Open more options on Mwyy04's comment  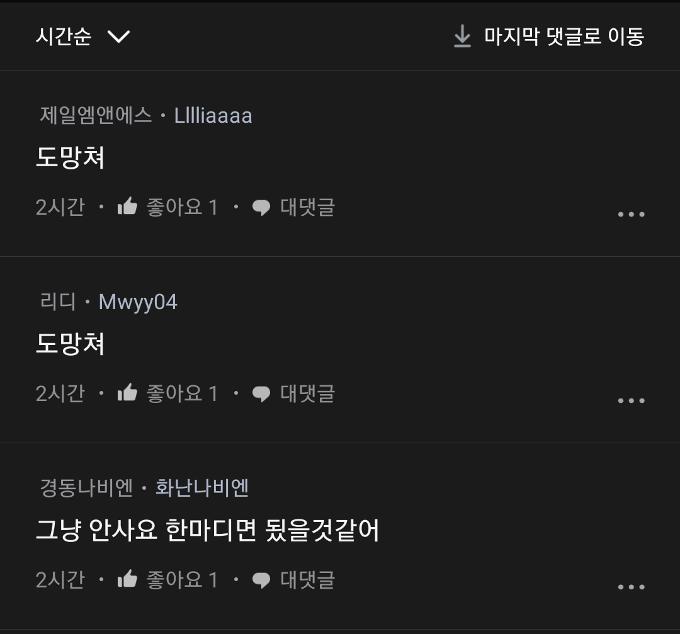(x=631, y=400)
